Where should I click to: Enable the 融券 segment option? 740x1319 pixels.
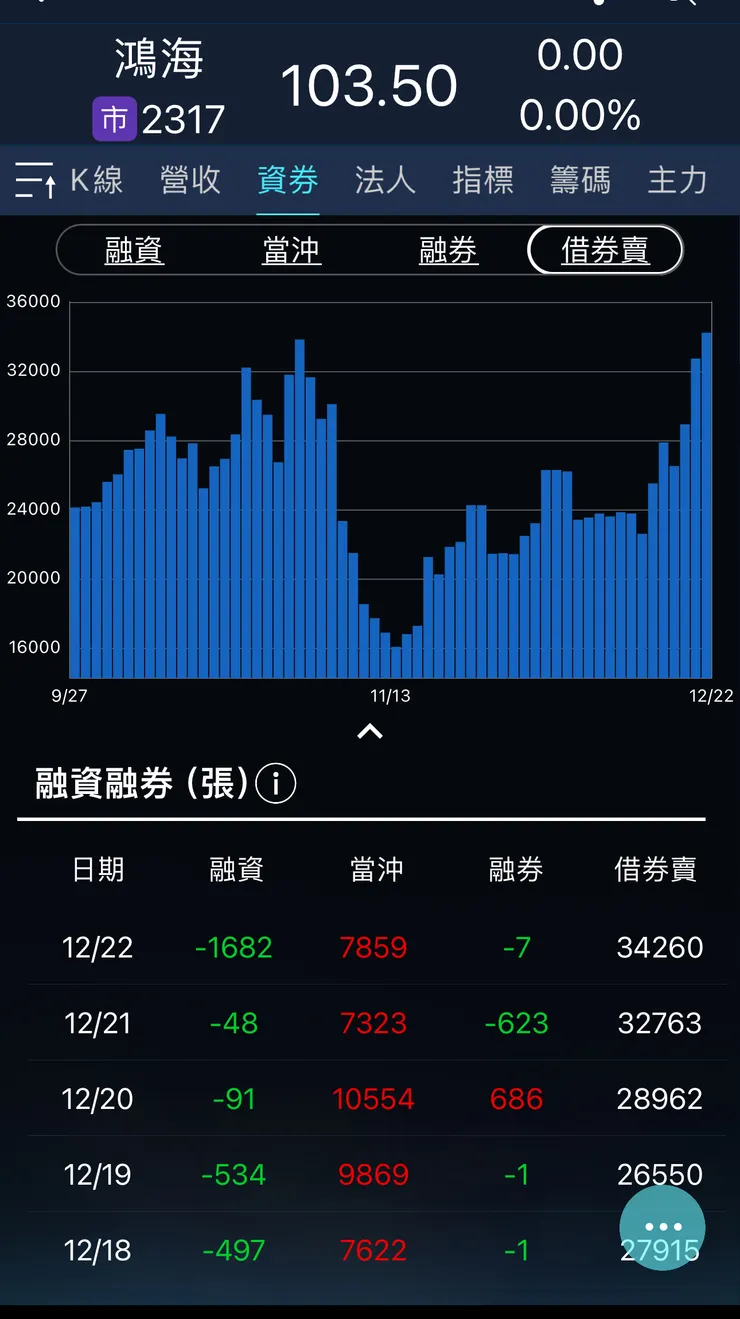click(x=447, y=250)
